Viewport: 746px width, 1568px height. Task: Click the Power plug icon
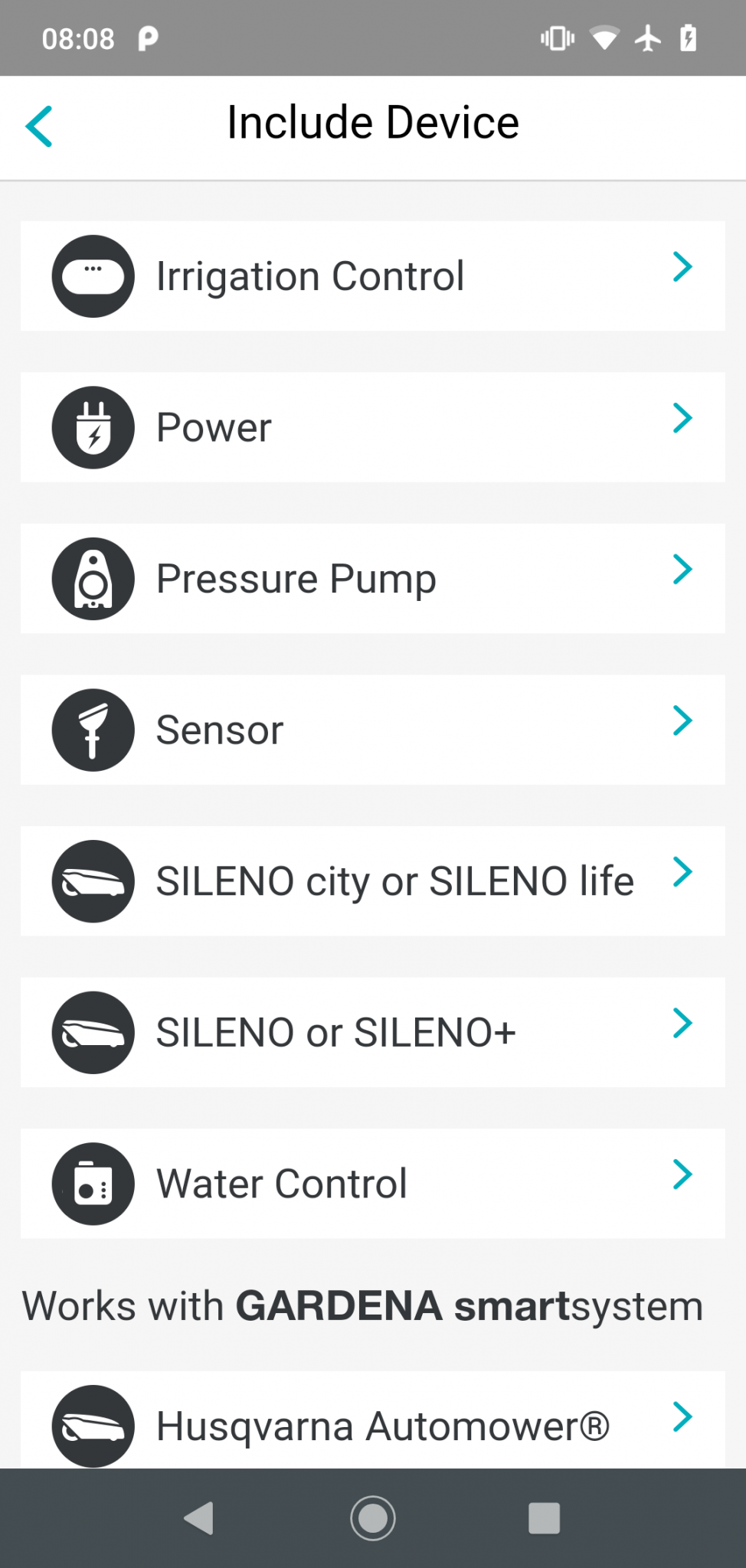(92, 427)
